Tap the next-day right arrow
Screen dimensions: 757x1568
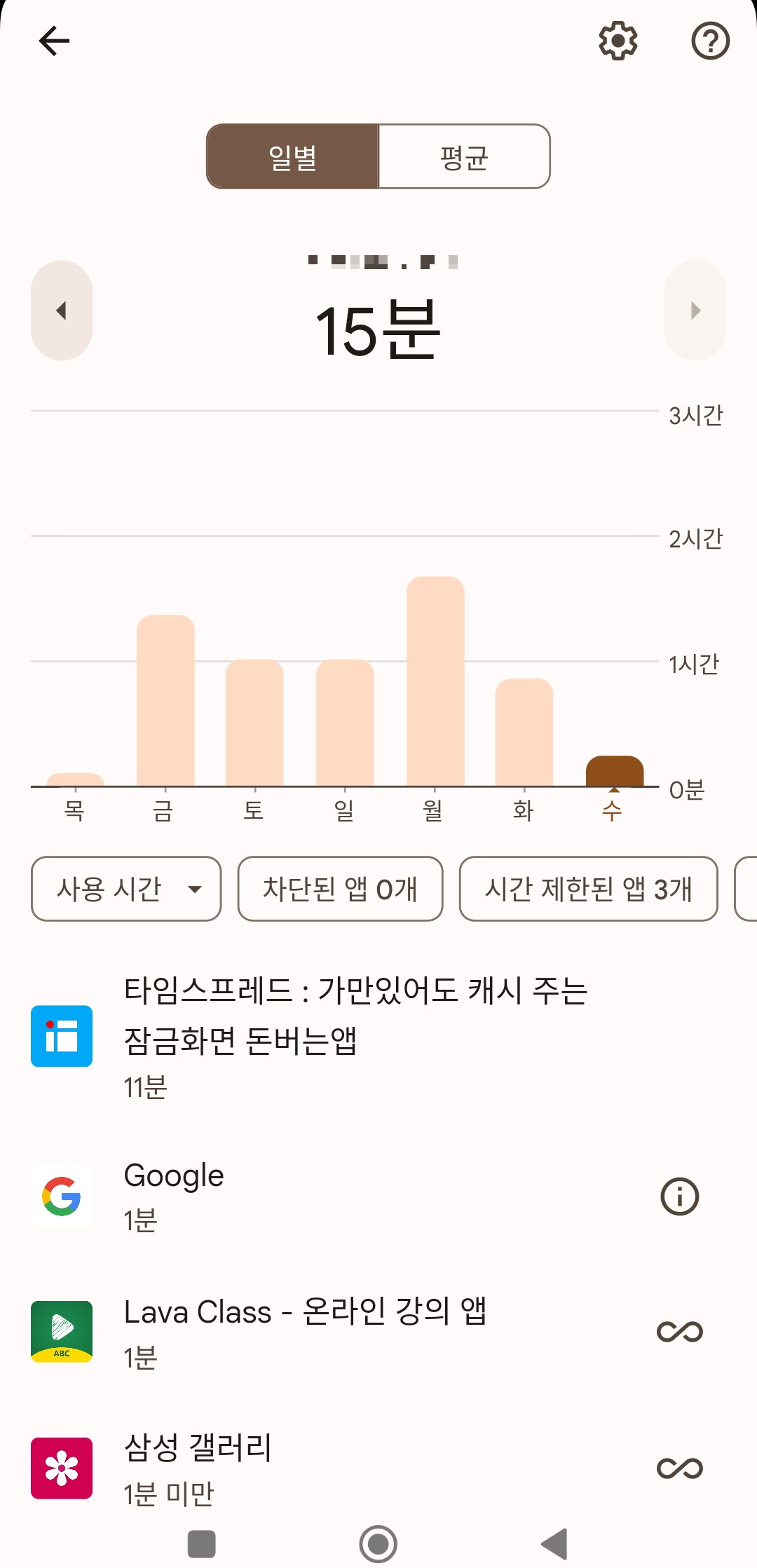(x=695, y=311)
